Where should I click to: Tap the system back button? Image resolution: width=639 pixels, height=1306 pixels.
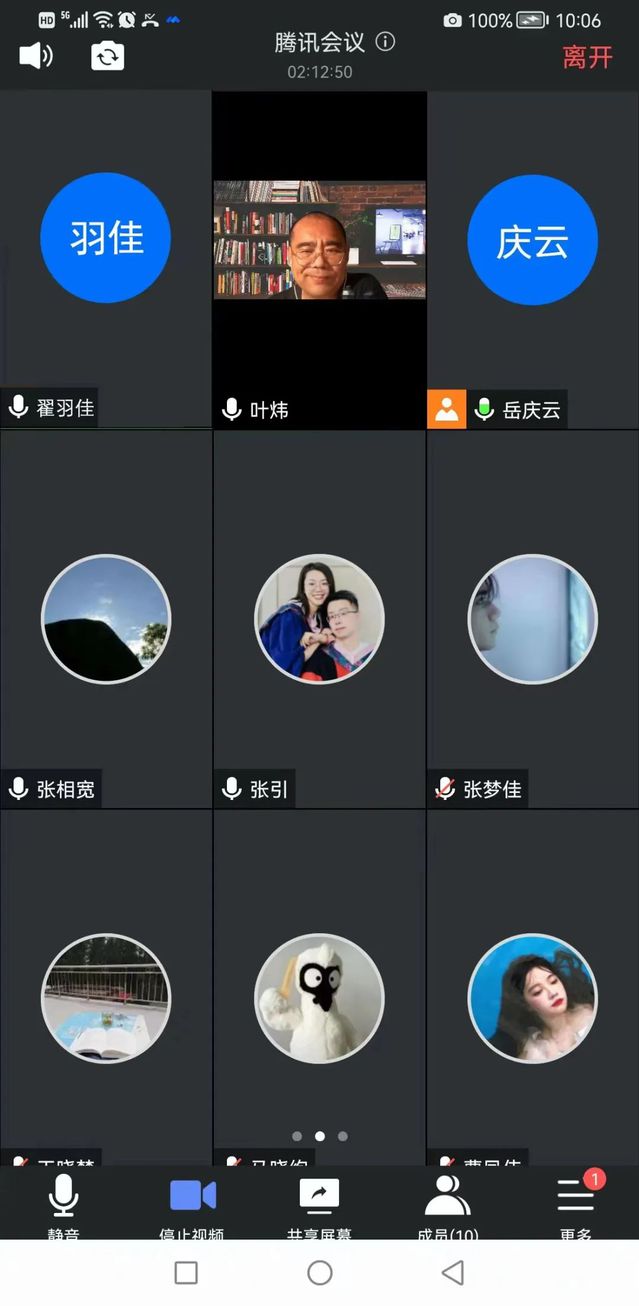coord(452,1272)
